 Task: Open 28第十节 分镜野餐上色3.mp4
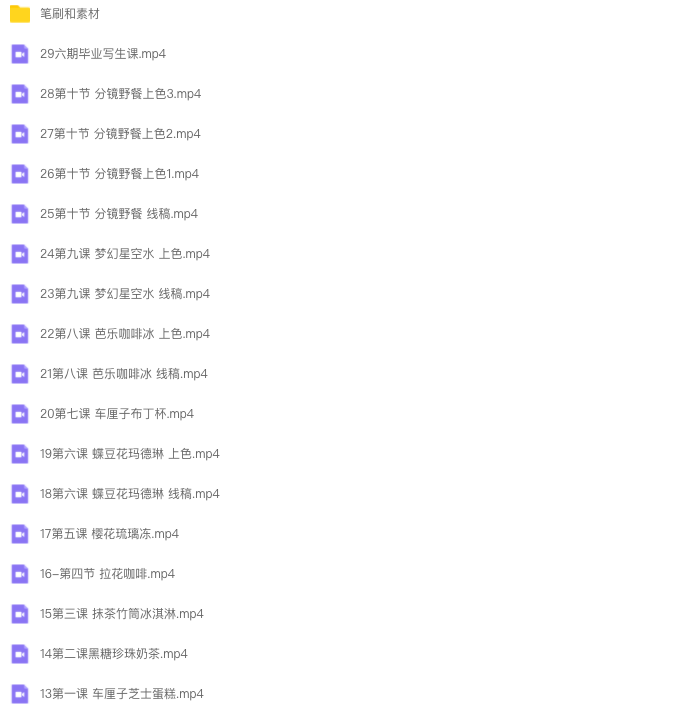(x=120, y=94)
